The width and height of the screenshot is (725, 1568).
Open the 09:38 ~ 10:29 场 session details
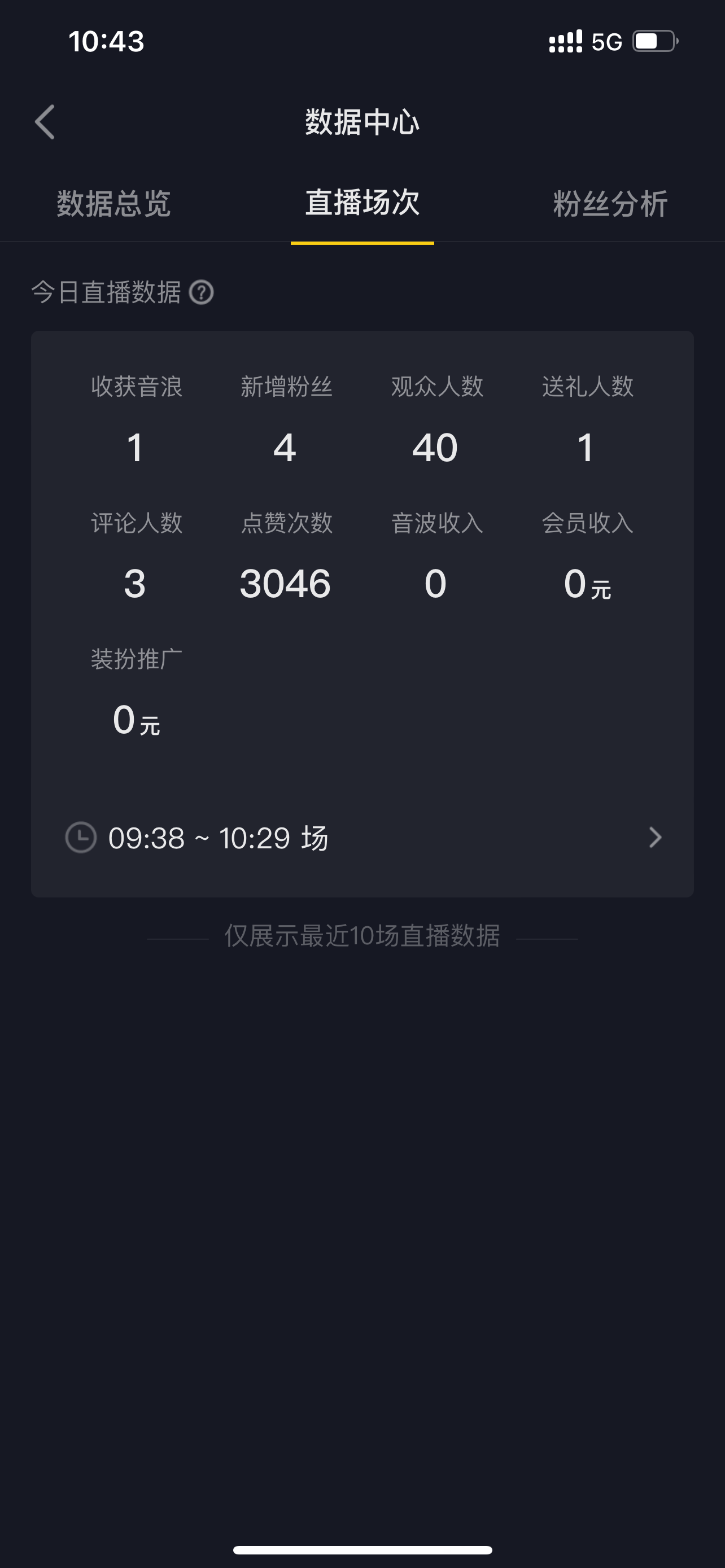coord(363,838)
